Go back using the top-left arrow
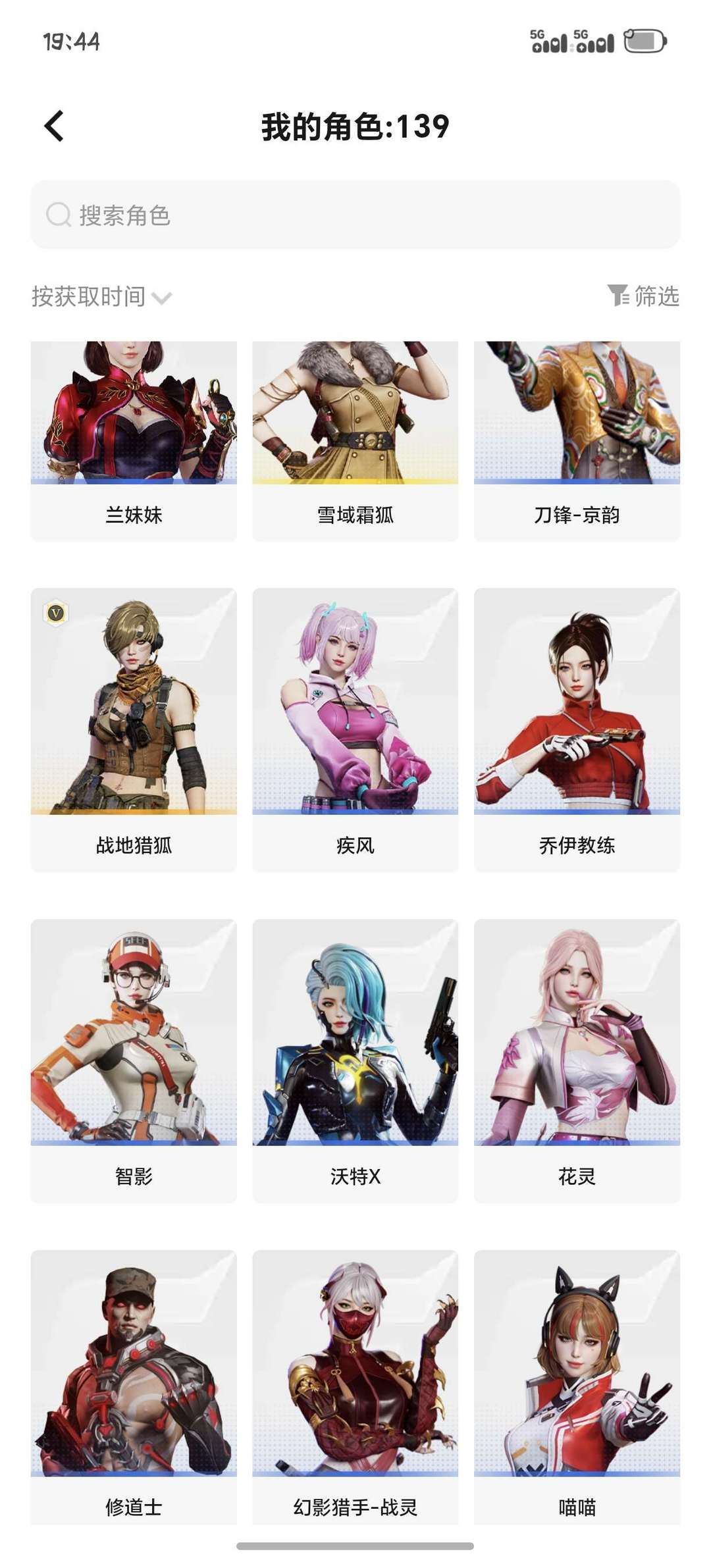 pyautogui.click(x=54, y=126)
